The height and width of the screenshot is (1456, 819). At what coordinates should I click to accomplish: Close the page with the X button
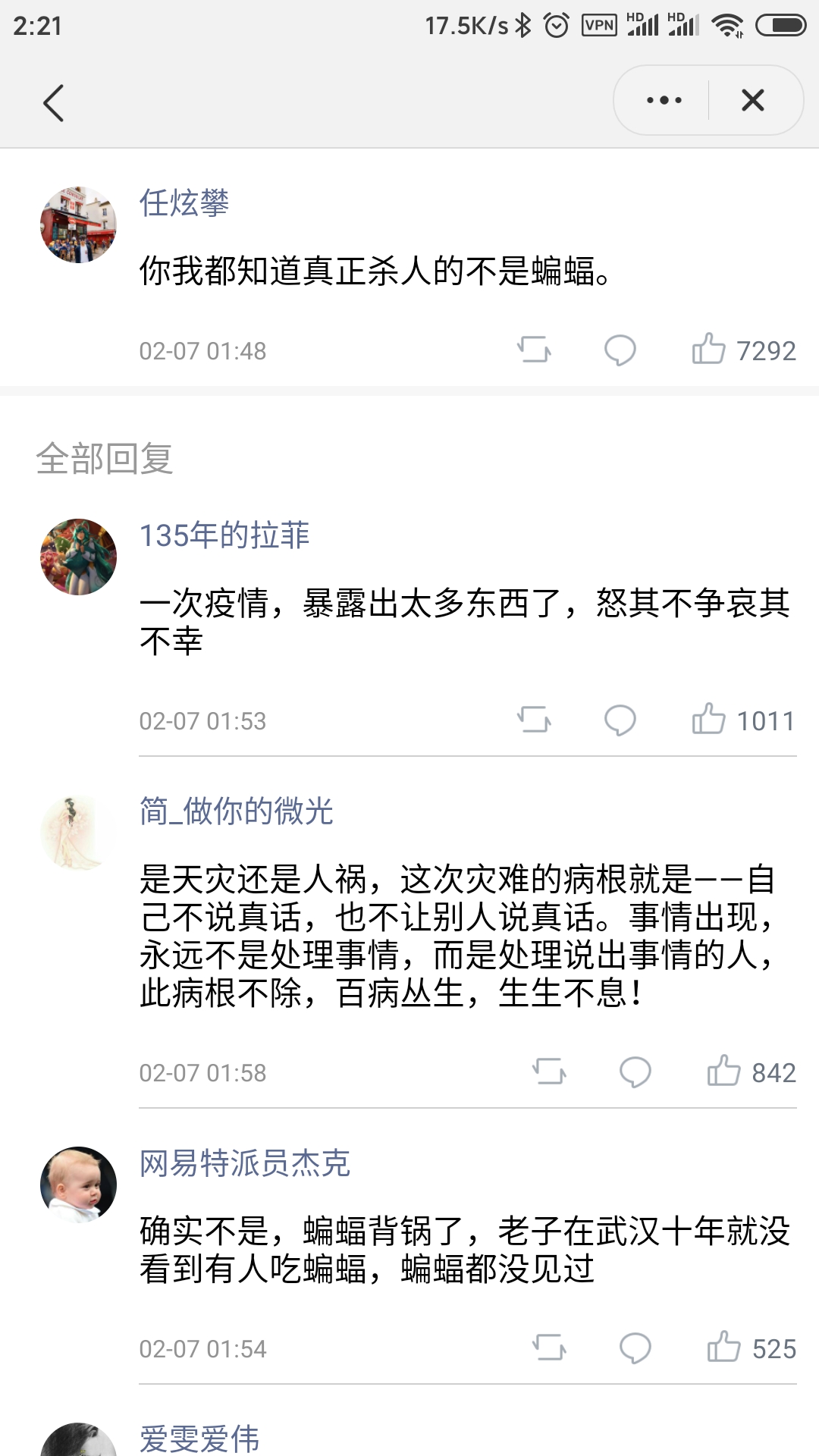click(752, 100)
